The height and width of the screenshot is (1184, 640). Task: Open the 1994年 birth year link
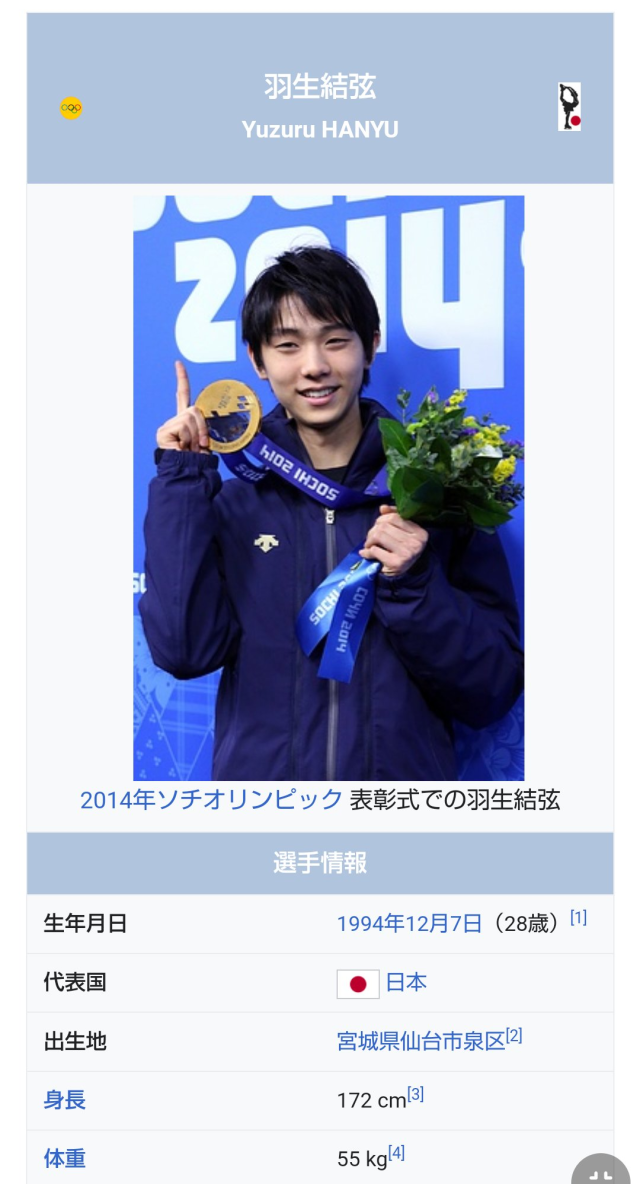[x=369, y=924]
